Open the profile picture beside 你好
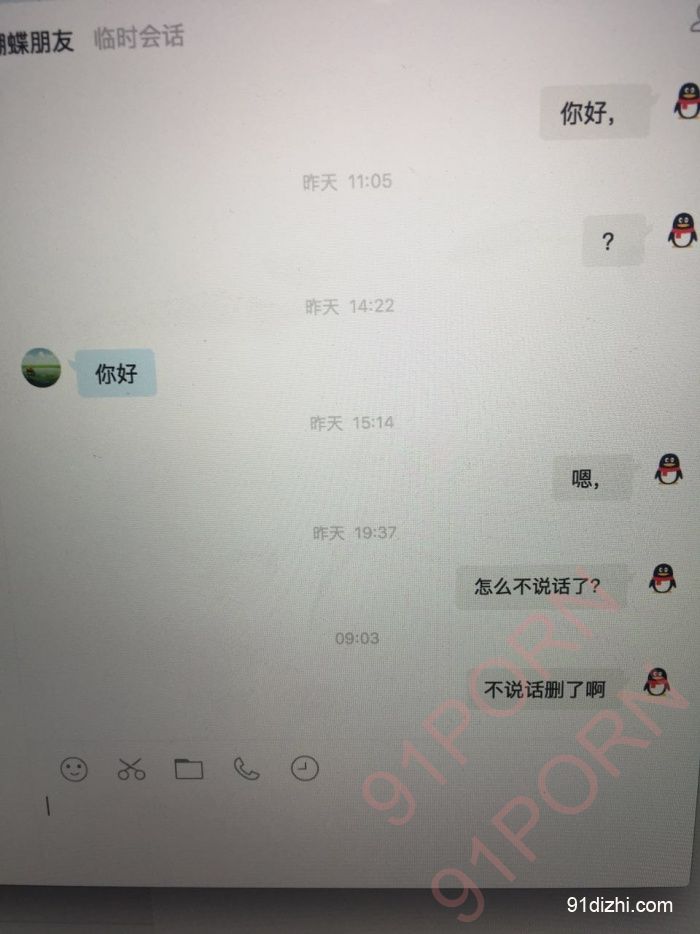Viewport: 700px width, 934px height. coord(41,367)
